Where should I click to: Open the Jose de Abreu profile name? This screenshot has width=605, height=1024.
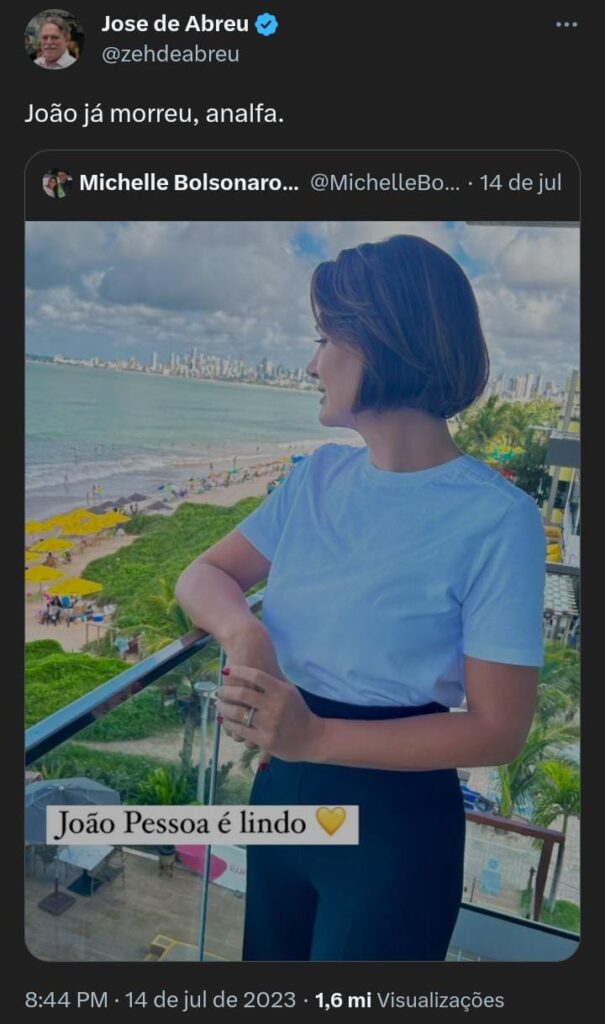pyautogui.click(x=174, y=24)
